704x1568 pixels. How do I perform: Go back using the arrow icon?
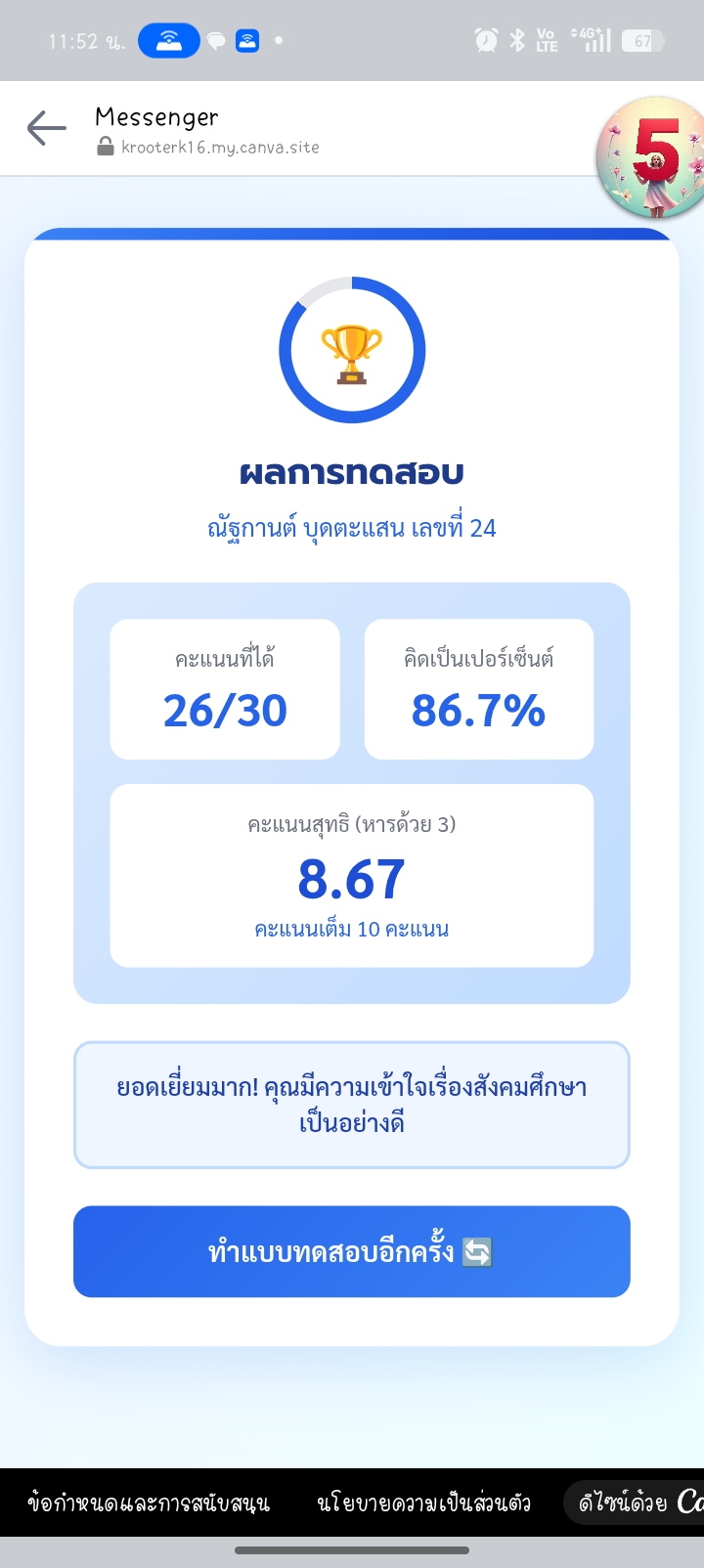click(46, 128)
